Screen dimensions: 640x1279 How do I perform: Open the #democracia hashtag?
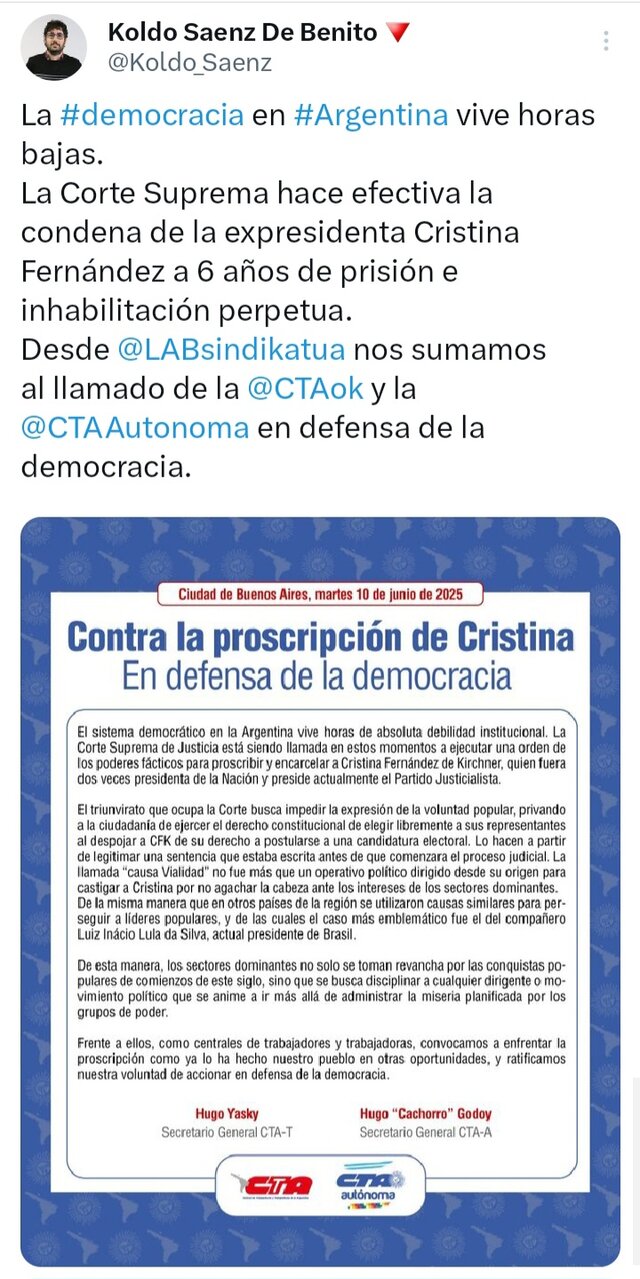152,115
